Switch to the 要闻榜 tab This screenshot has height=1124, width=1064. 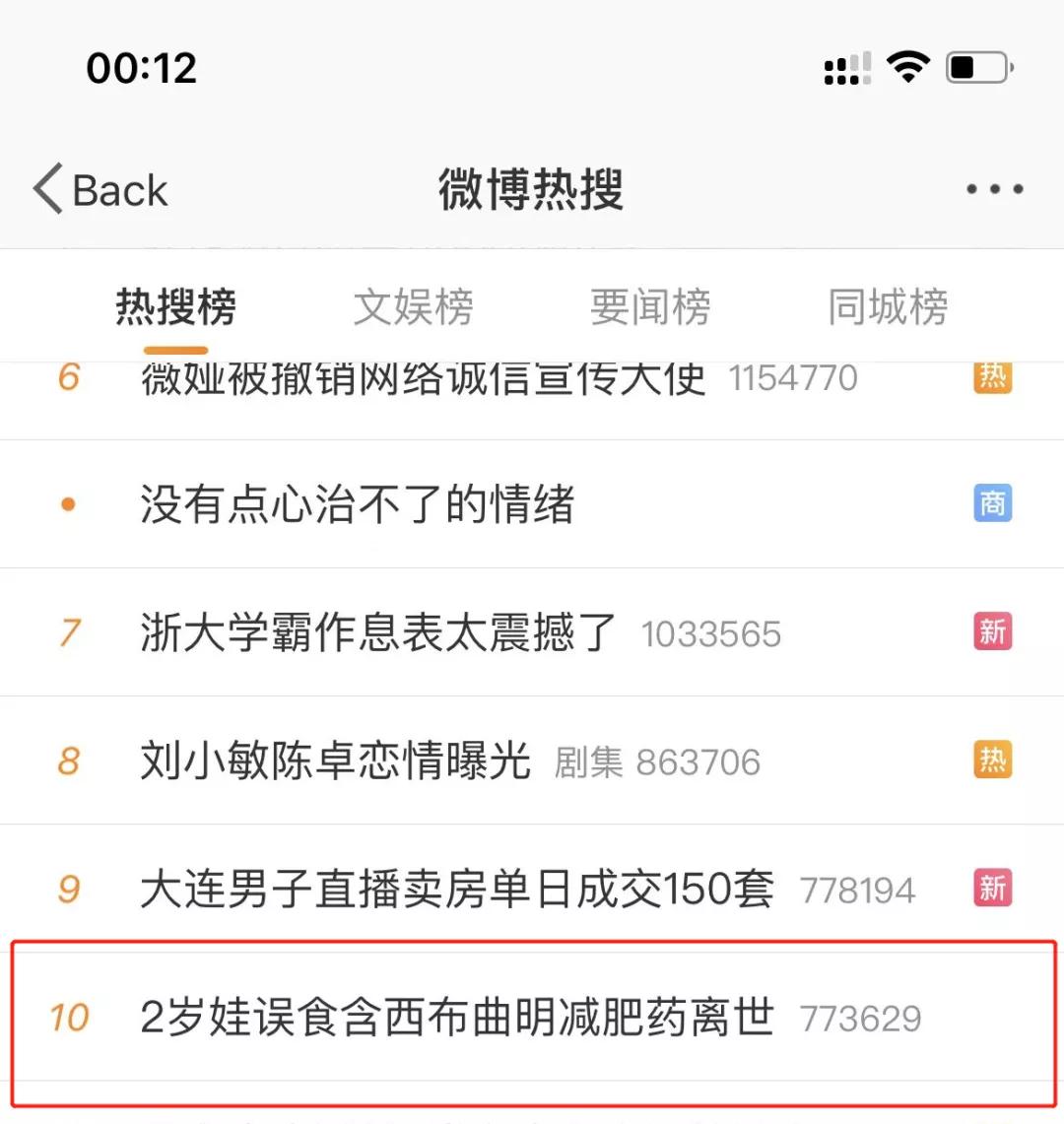pos(651,306)
